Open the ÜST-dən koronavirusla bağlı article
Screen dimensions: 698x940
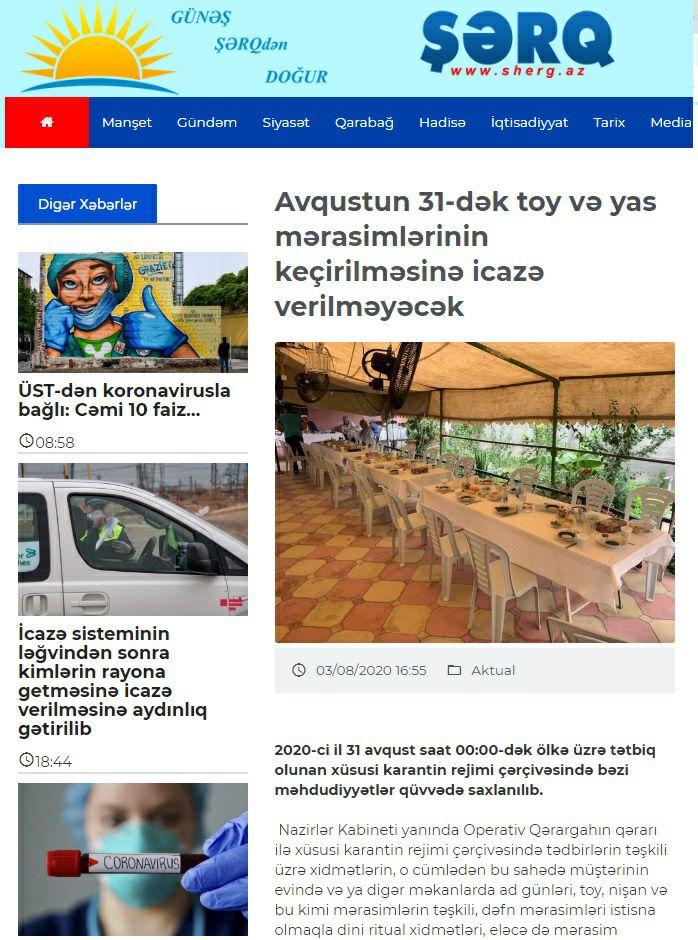(x=124, y=400)
